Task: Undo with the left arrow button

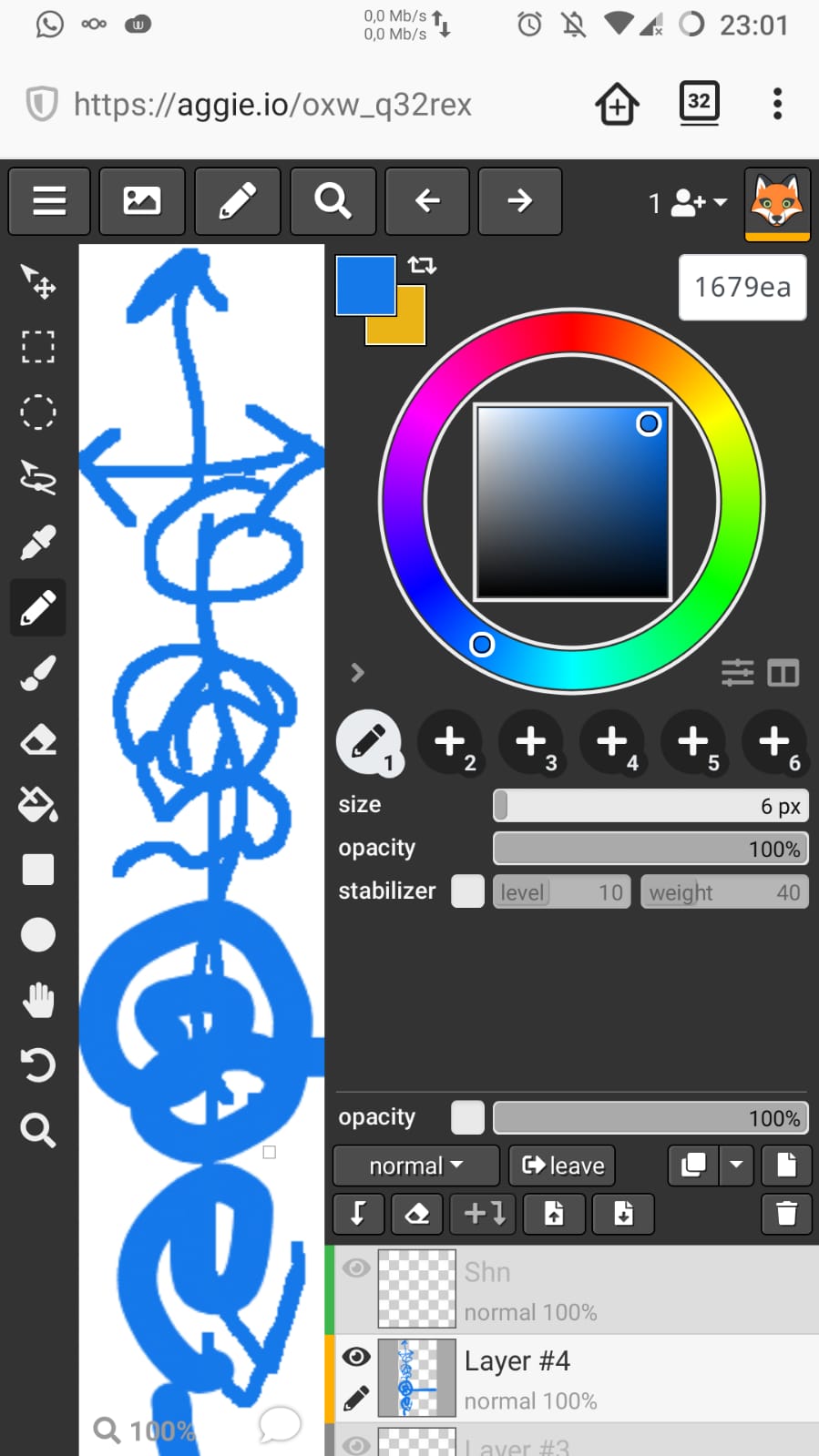Action: pos(427,200)
